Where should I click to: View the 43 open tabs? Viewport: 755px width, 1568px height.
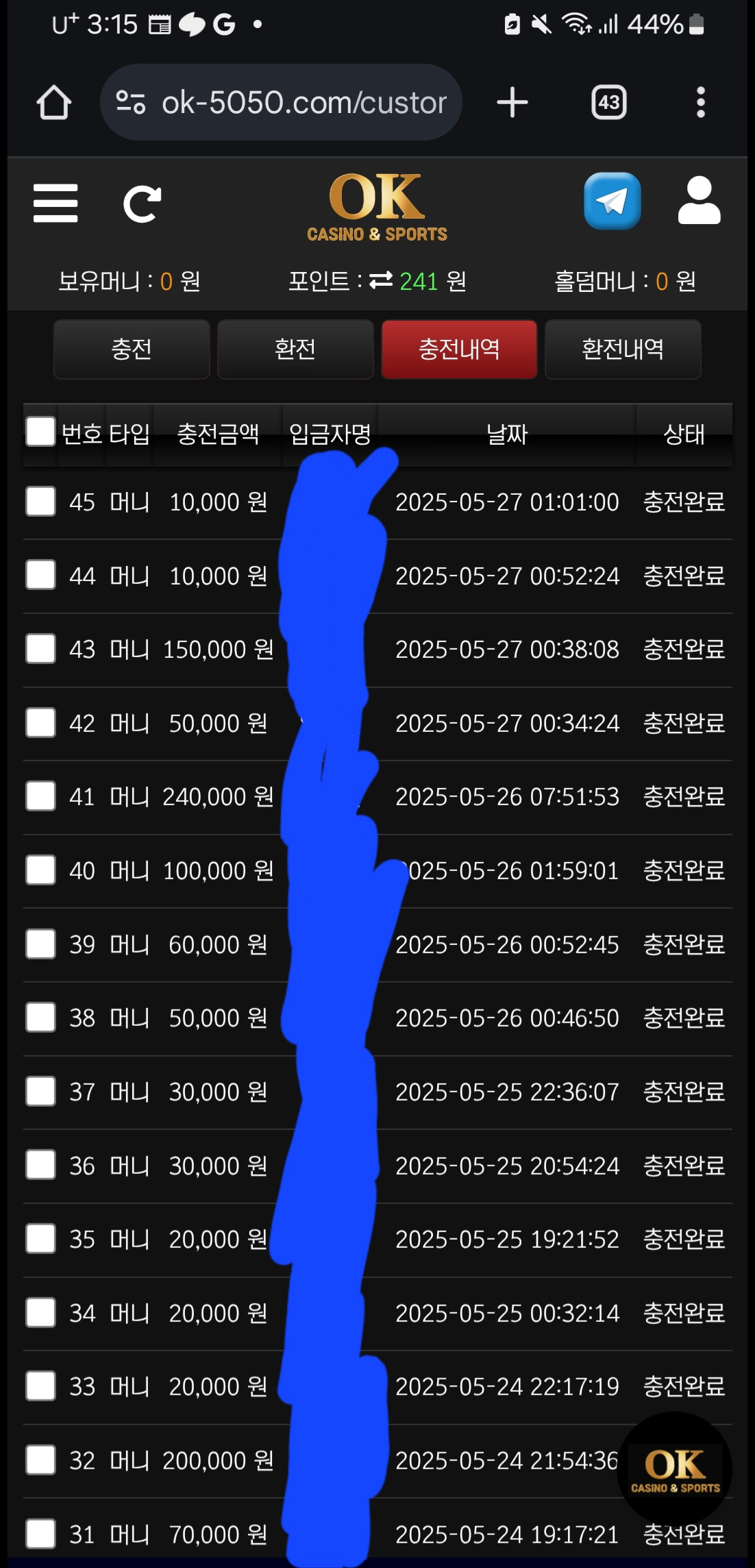point(608,103)
